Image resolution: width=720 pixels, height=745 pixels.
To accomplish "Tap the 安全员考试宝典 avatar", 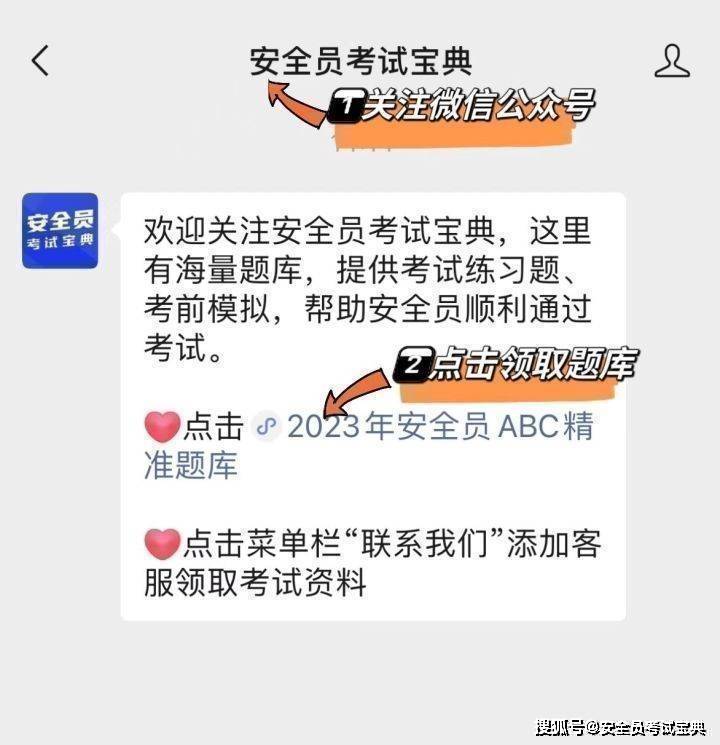I will point(60,230).
